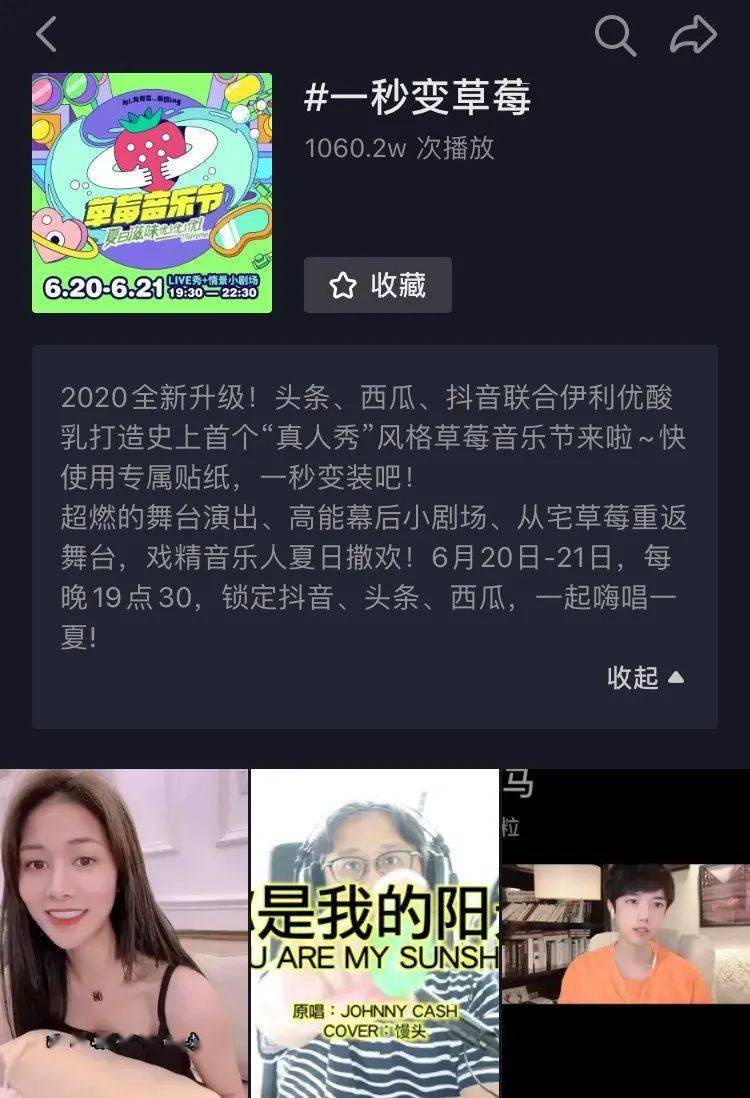
Task: Open the video of the long-haired woman
Action: click(x=124, y=933)
